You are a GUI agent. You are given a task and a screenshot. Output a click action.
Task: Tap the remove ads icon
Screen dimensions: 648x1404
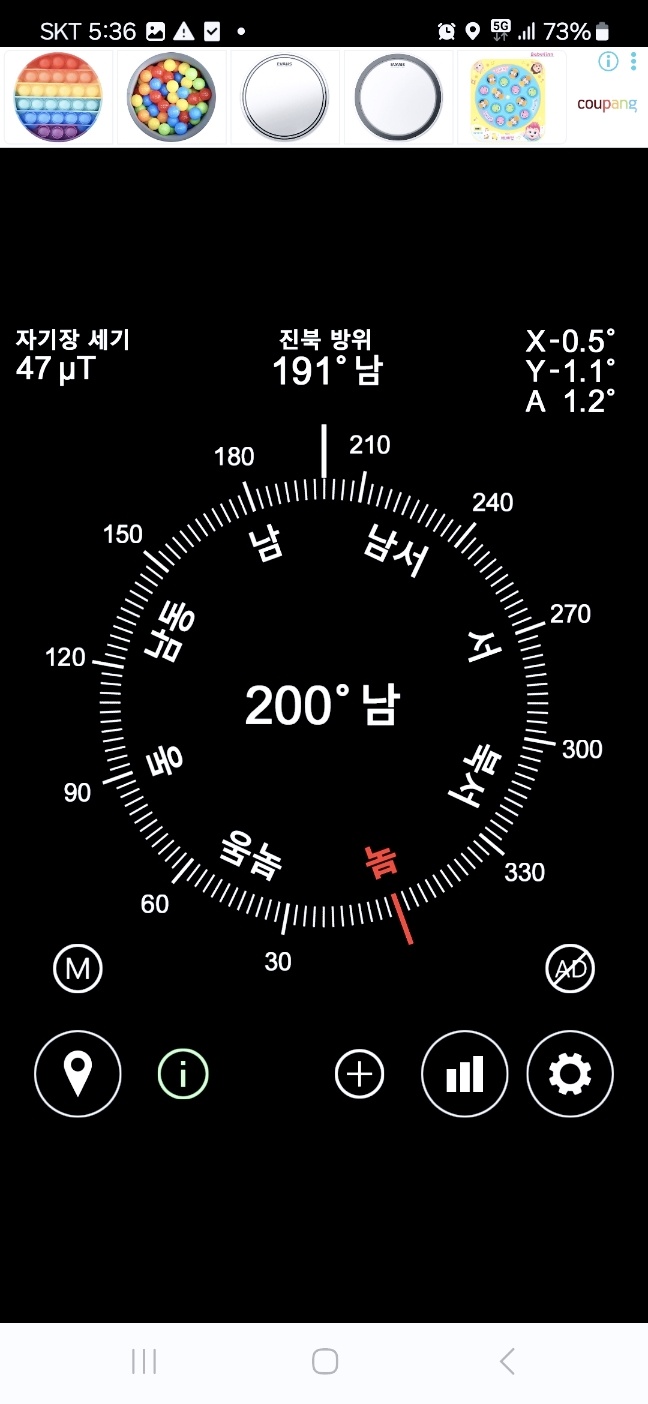pyautogui.click(x=570, y=968)
